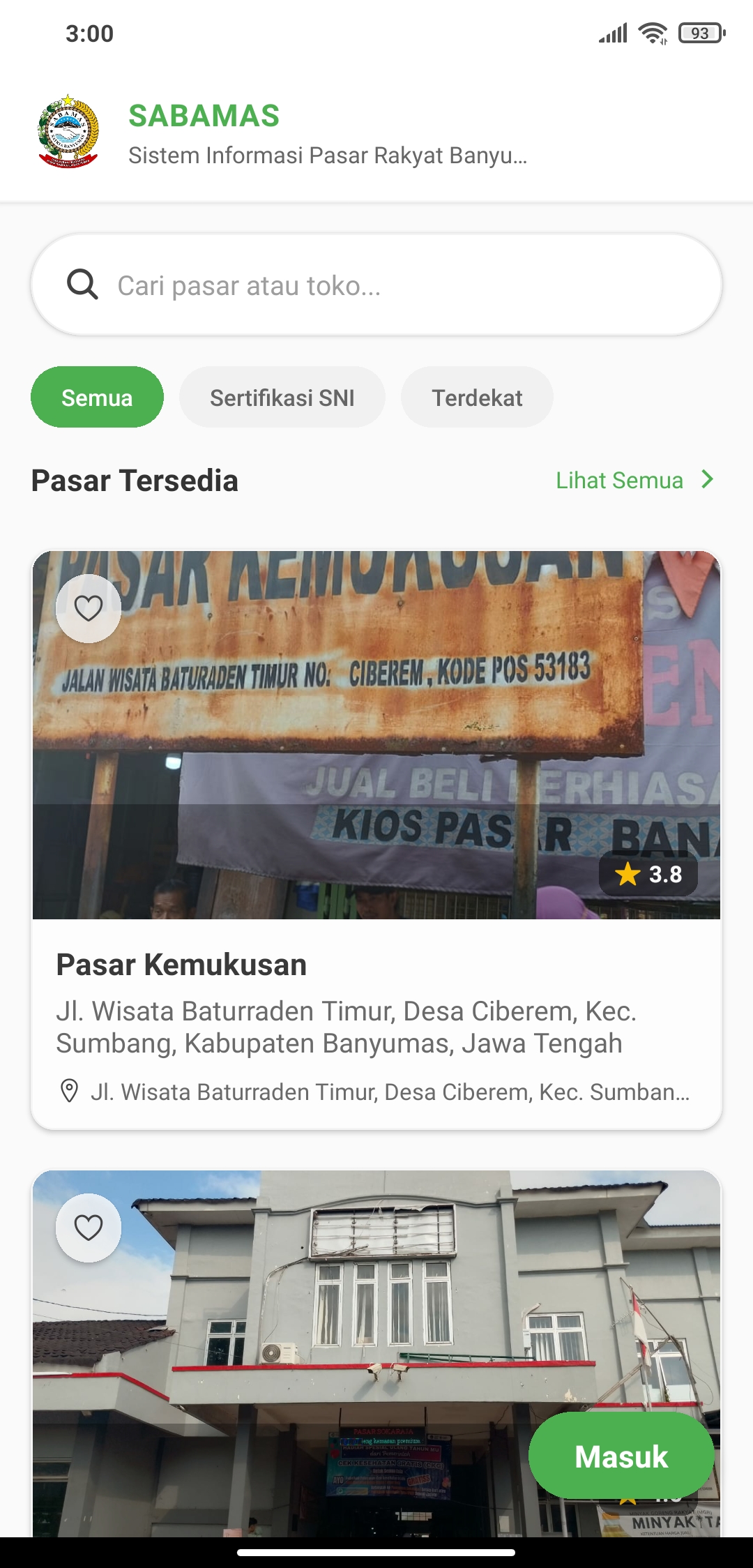753x1568 pixels.
Task: Expand the full list via Lihat Semua
Action: click(619, 480)
